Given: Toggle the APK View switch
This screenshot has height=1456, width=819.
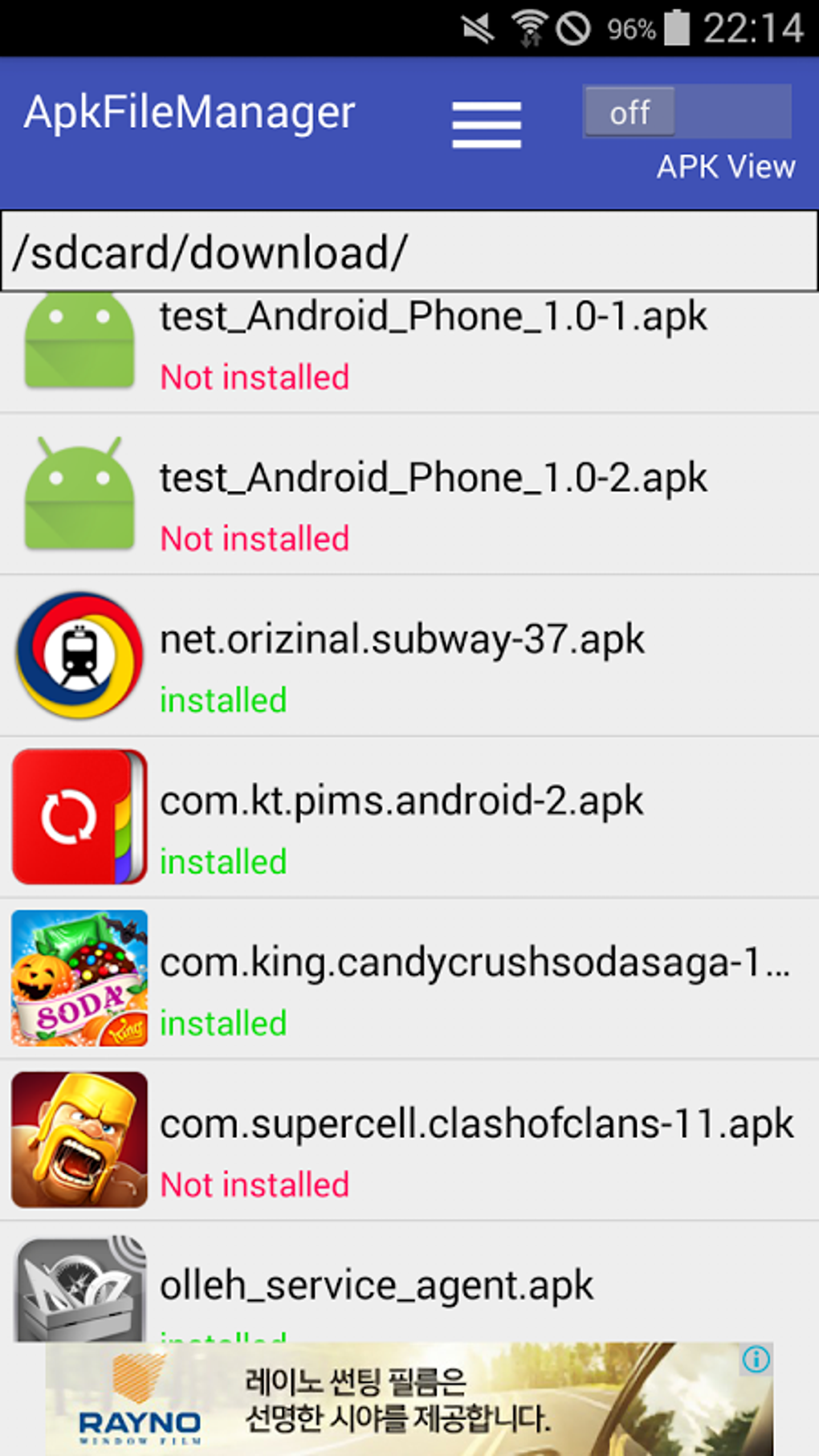Looking at the screenshot, I should 687,112.
